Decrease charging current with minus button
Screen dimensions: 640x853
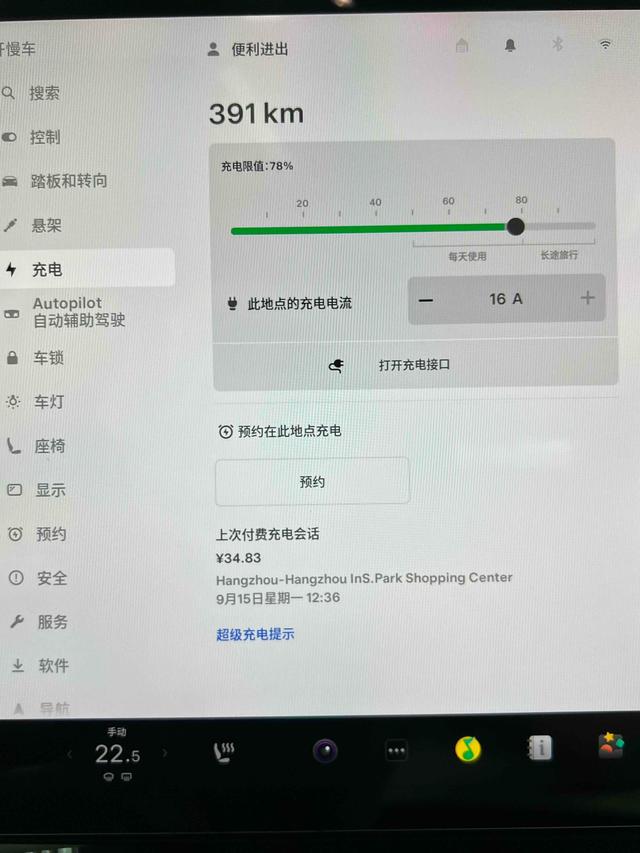pyautogui.click(x=427, y=299)
